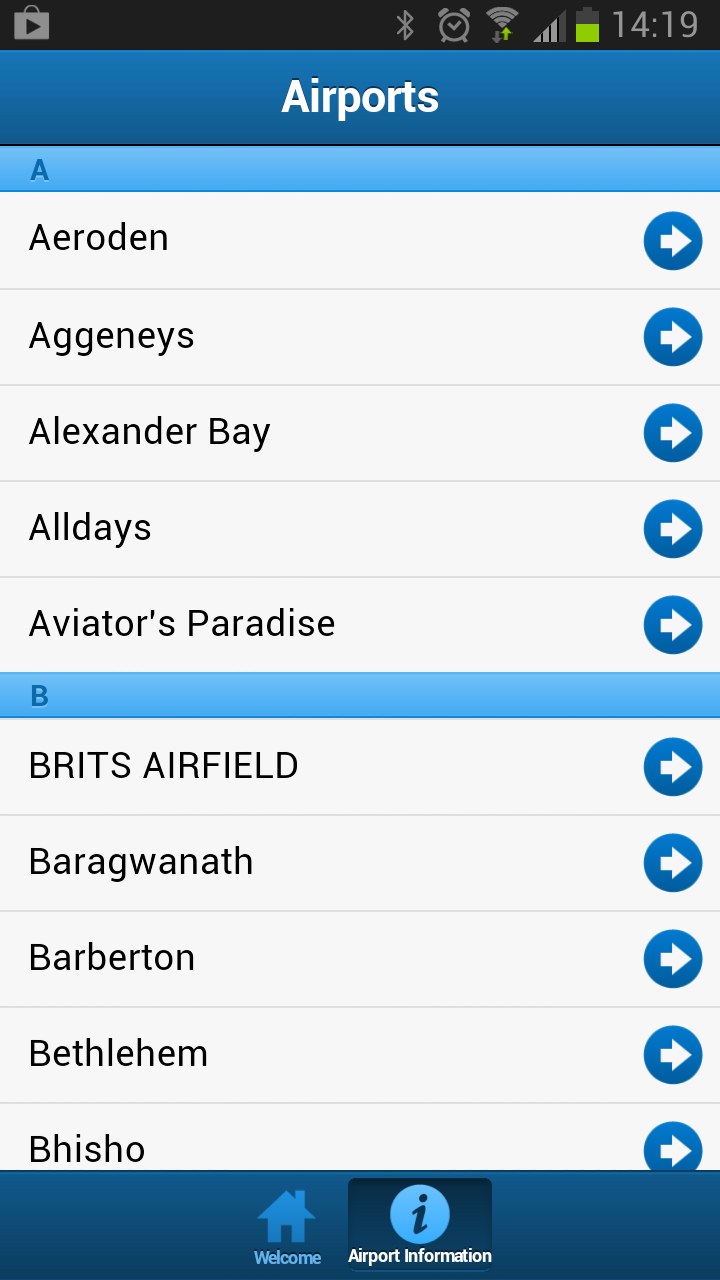This screenshot has height=1280, width=720.
Task: Choose the Alldays airport row
Action: (x=360, y=529)
